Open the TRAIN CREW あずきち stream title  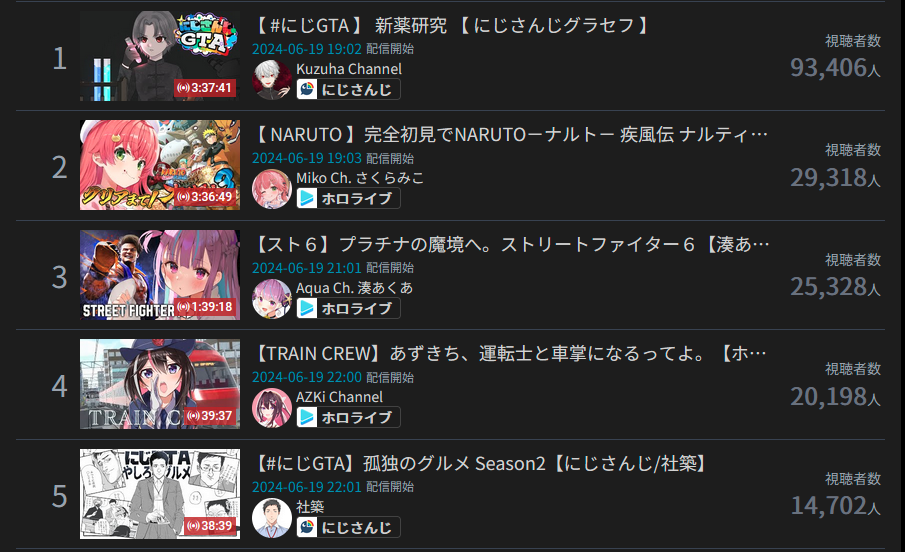coord(511,354)
